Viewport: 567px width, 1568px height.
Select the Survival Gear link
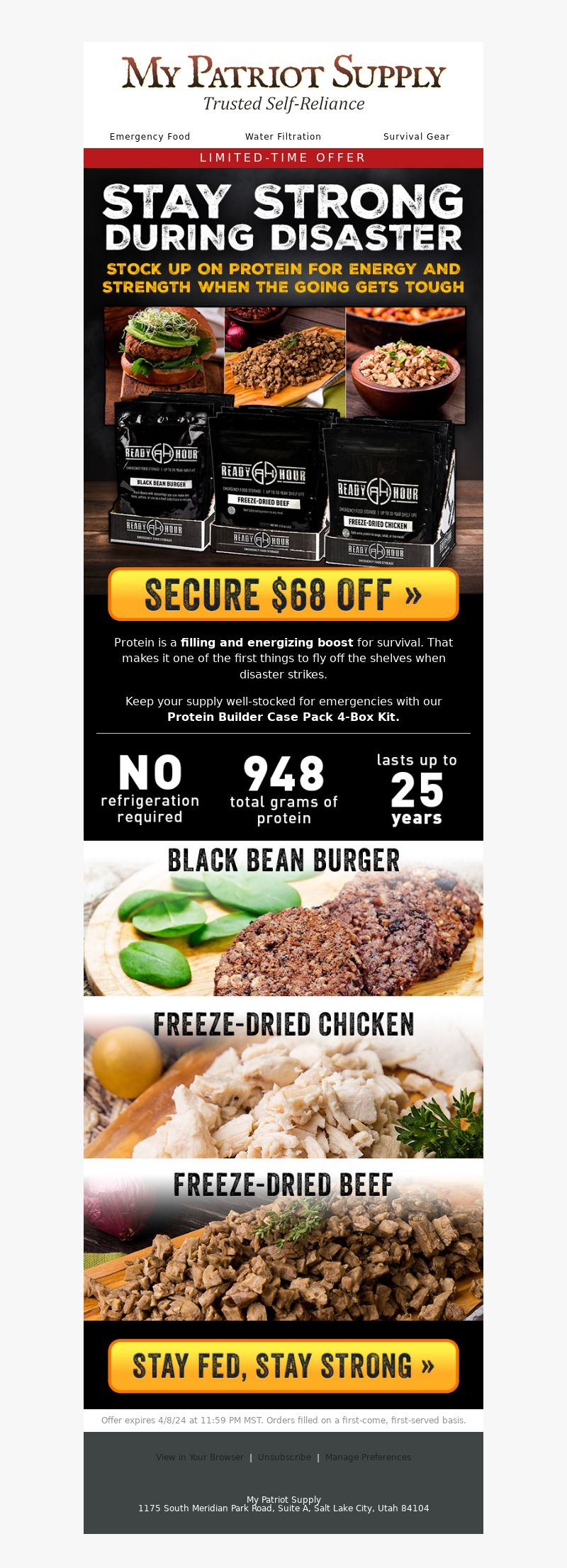click(x=416, y=137)
